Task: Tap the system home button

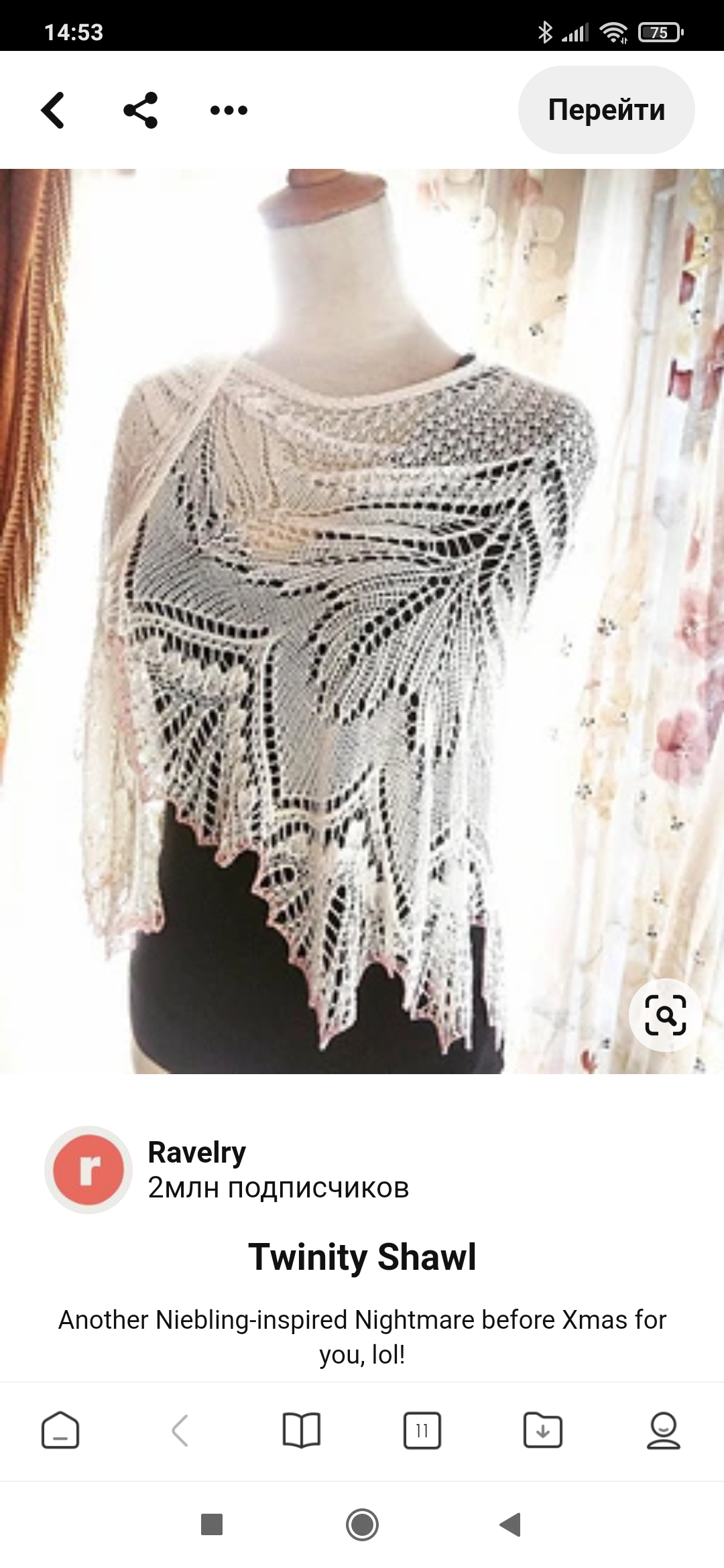Action: tap(362, 1524)
